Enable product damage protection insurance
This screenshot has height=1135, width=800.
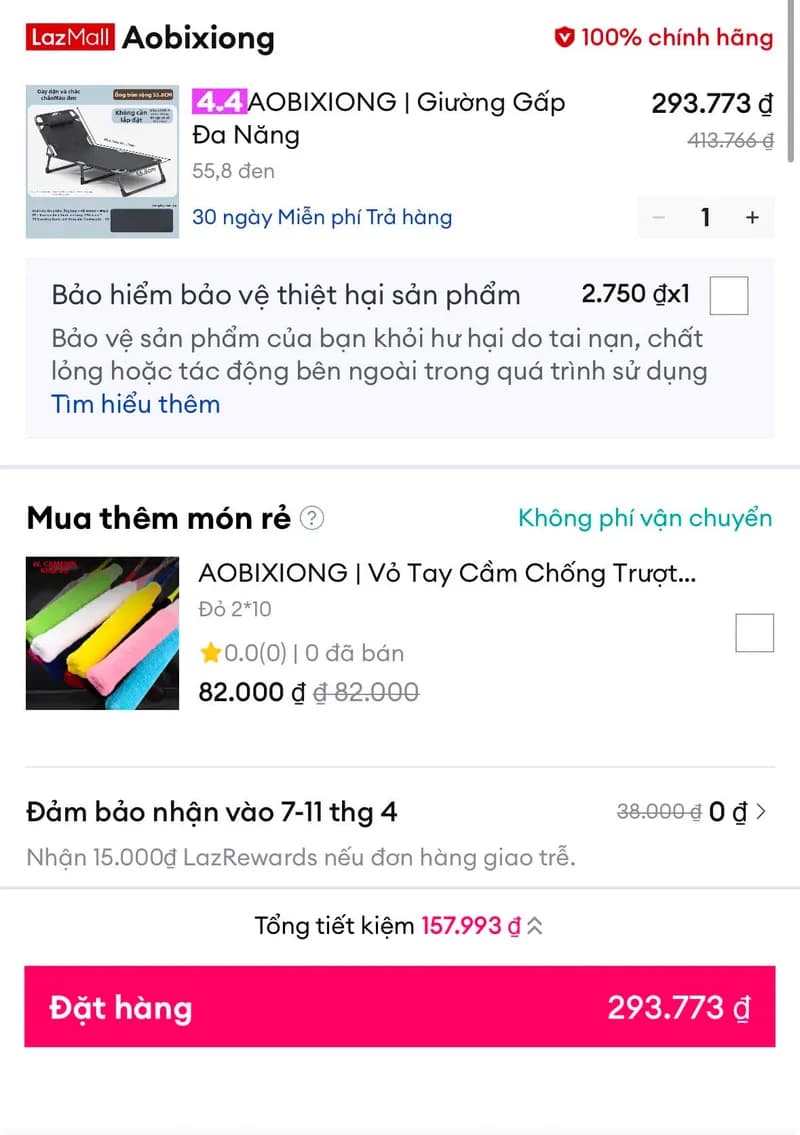[729, 295]
